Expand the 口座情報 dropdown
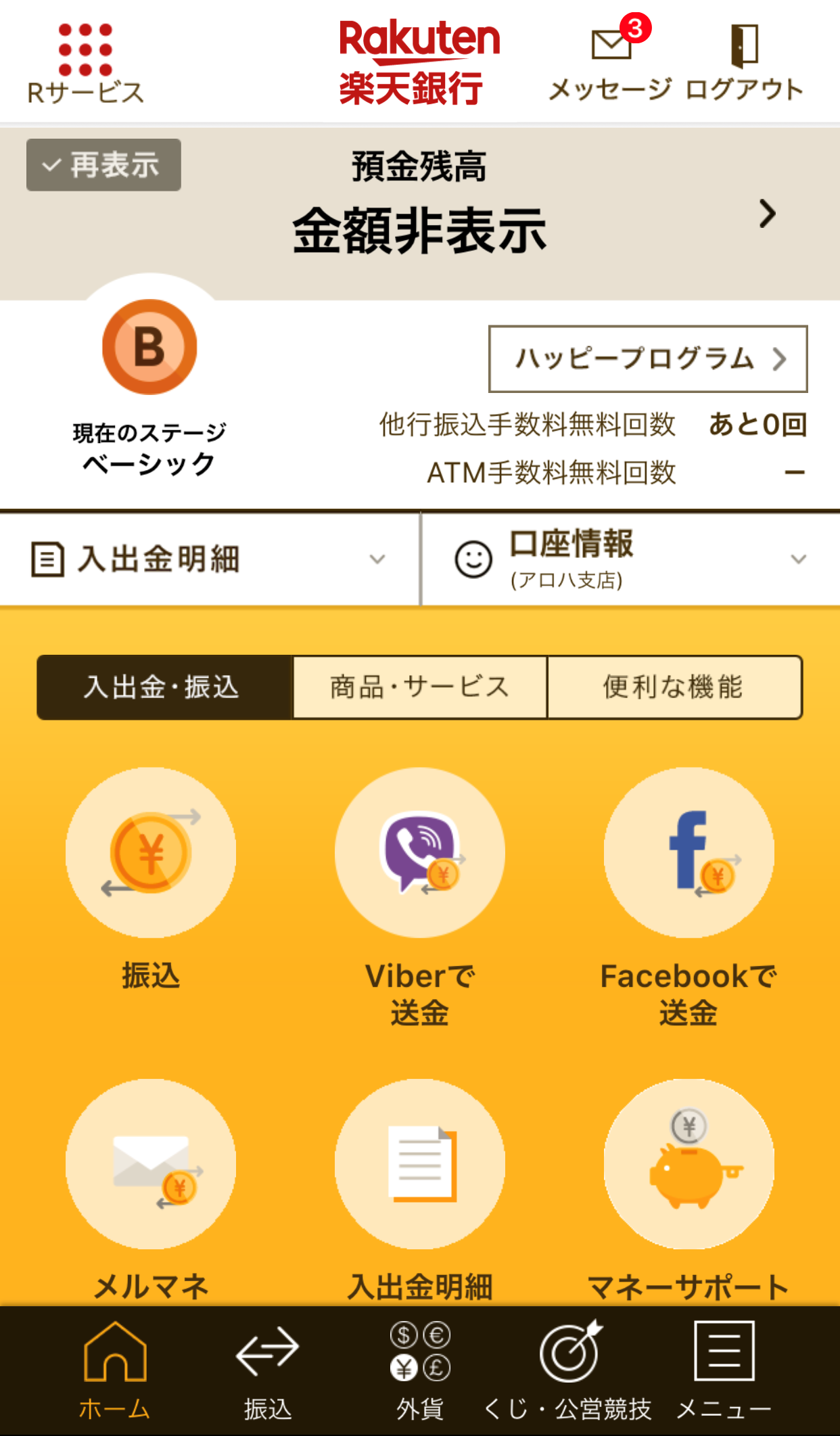 pyautogui.click(x=631, y=559)
